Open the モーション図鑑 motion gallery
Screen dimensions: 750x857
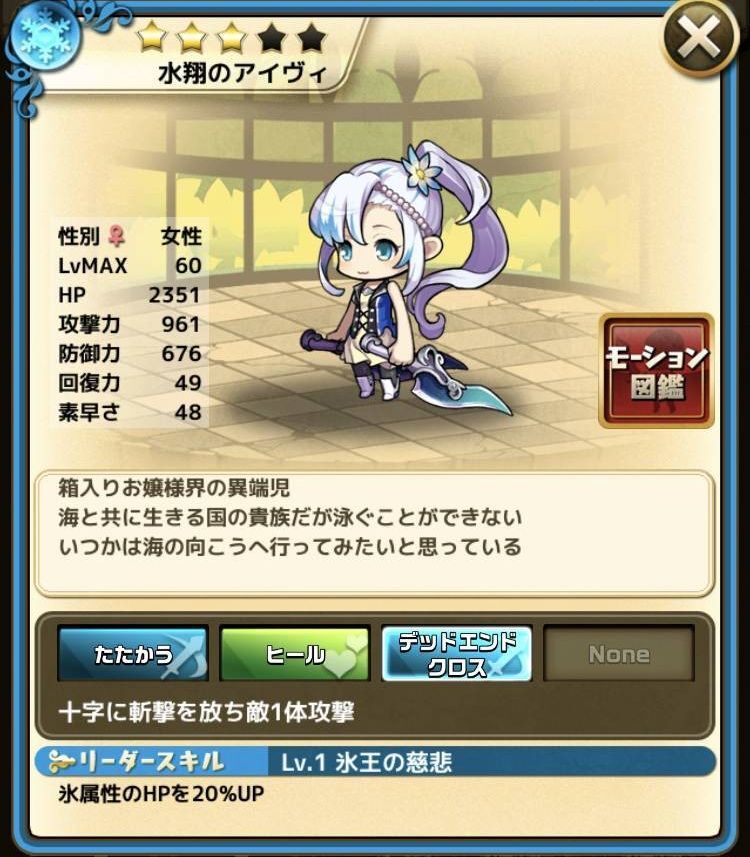point(656,370)
